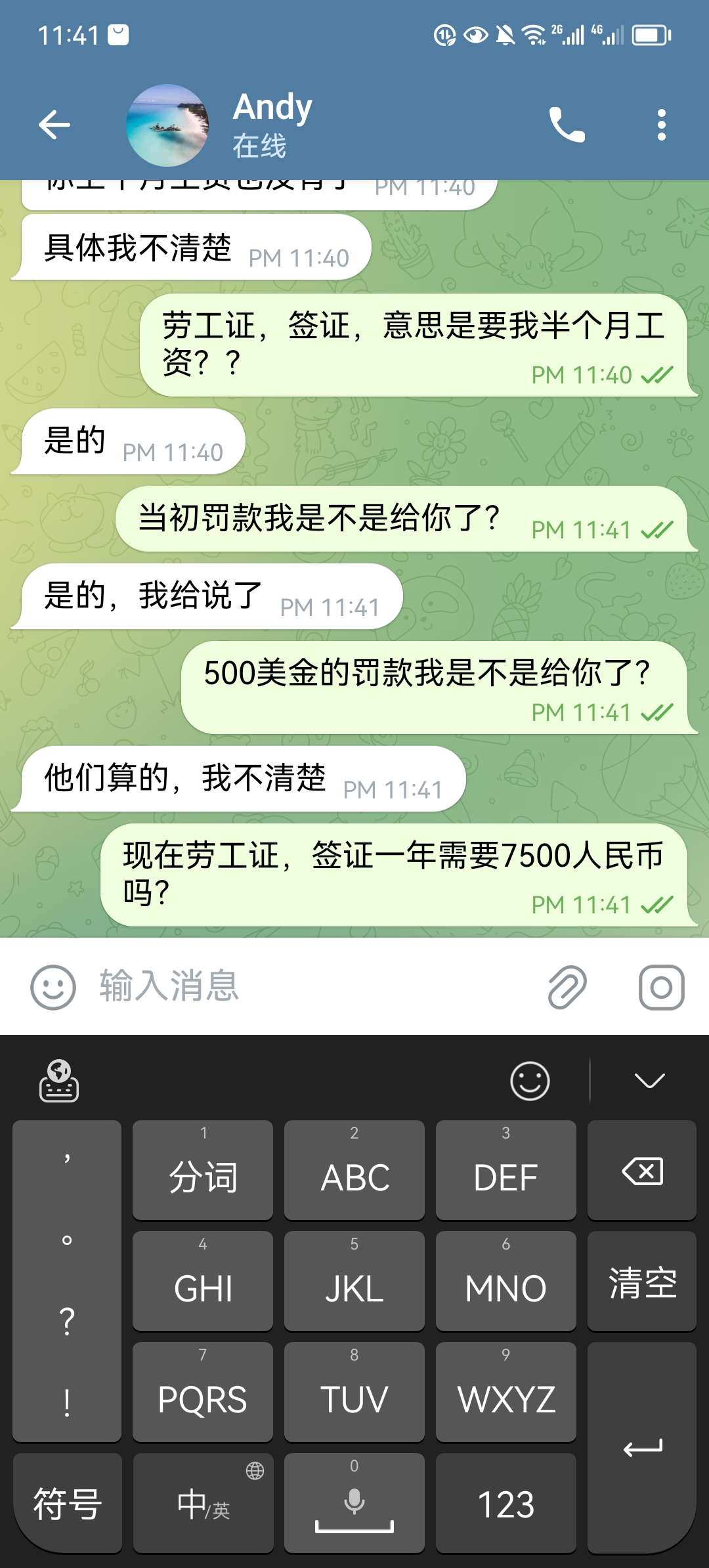Tap the JKL key

tap(354, 1282)
